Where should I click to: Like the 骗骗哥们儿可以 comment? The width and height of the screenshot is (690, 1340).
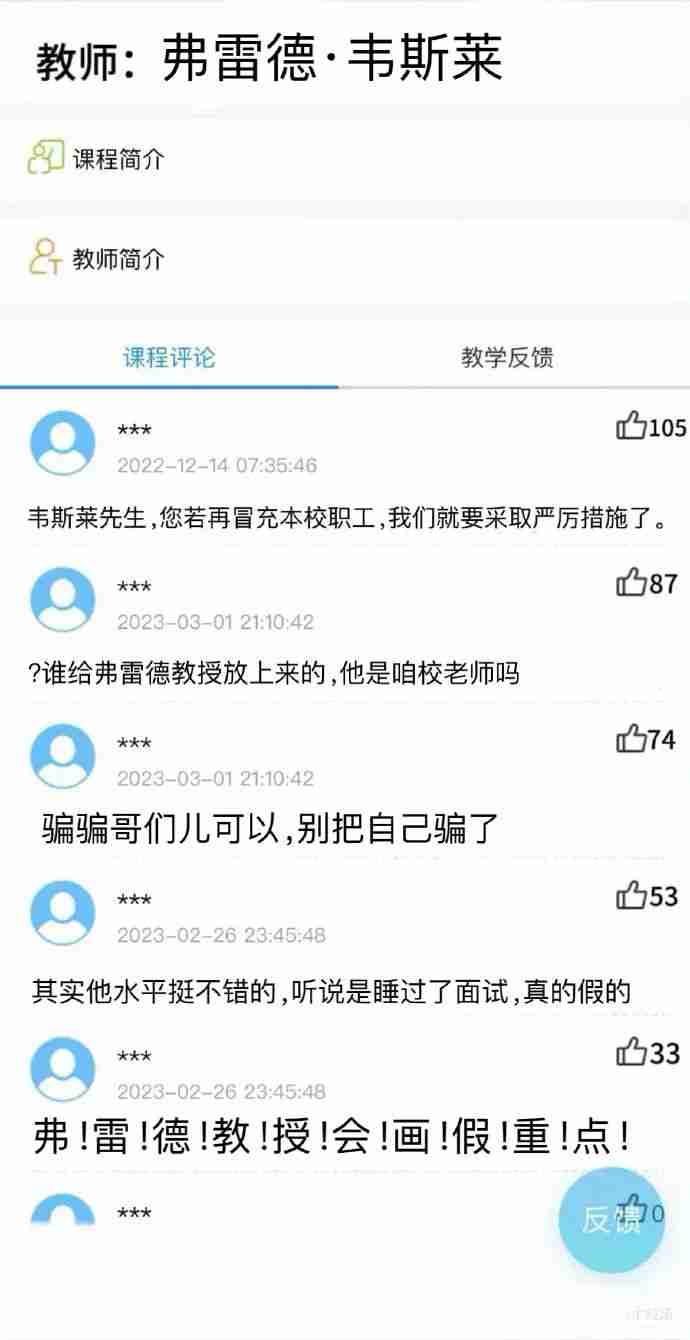click(x=631, y=739)
